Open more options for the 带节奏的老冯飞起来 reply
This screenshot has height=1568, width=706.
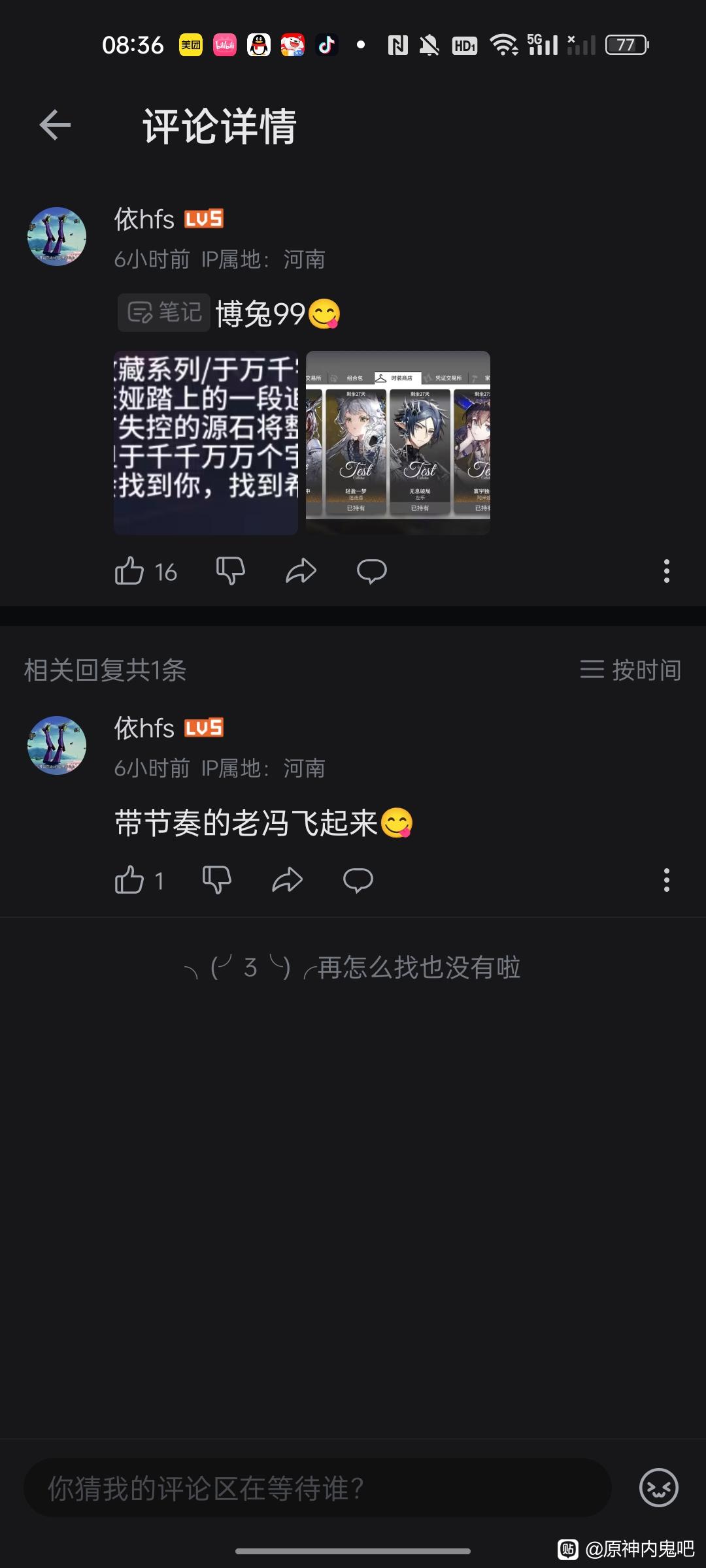tap(666, 880)
